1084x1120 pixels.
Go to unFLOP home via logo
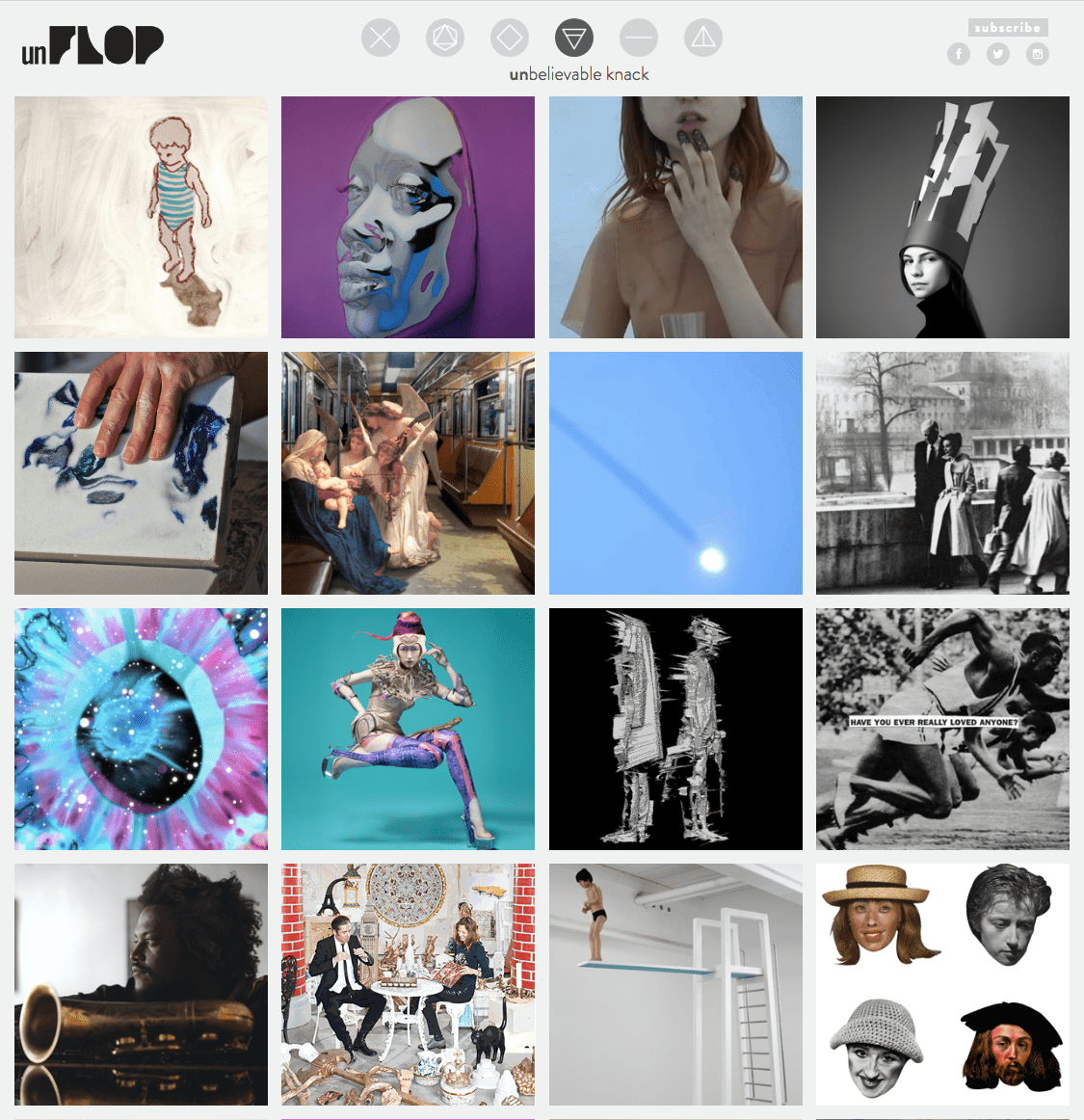93,45
